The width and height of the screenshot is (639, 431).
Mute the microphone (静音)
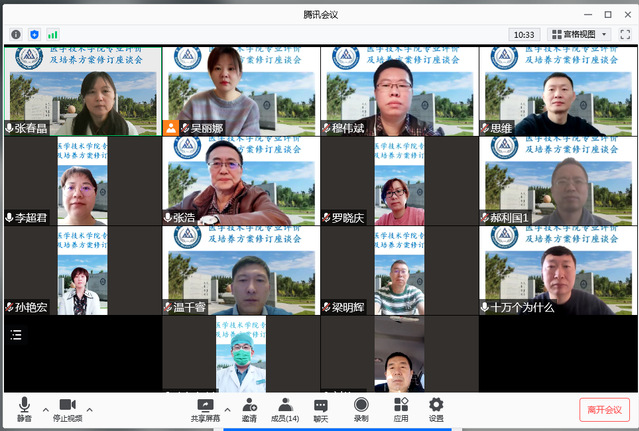[24, 408]
